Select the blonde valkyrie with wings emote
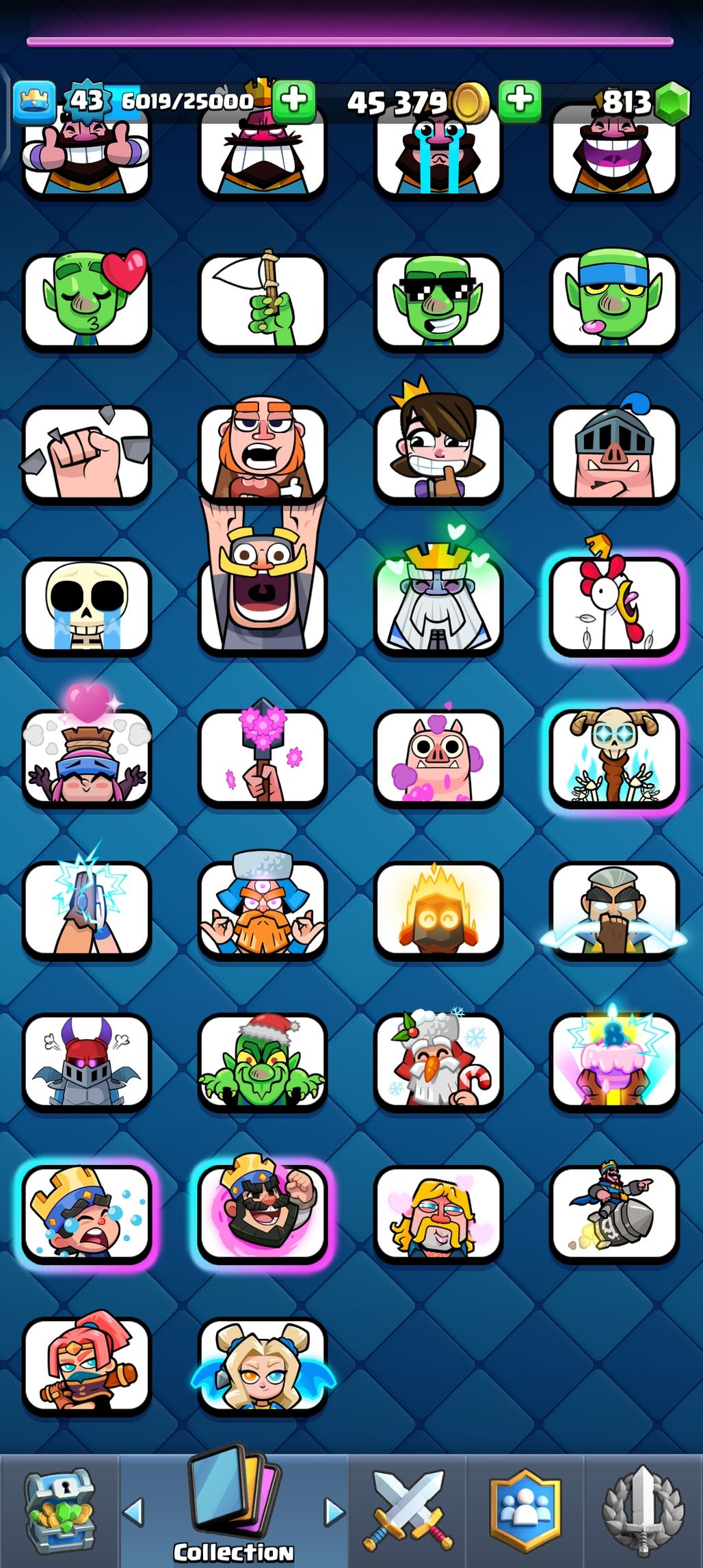Image resolution: width=703 pixels, height=1568 pixels. 263,1366
